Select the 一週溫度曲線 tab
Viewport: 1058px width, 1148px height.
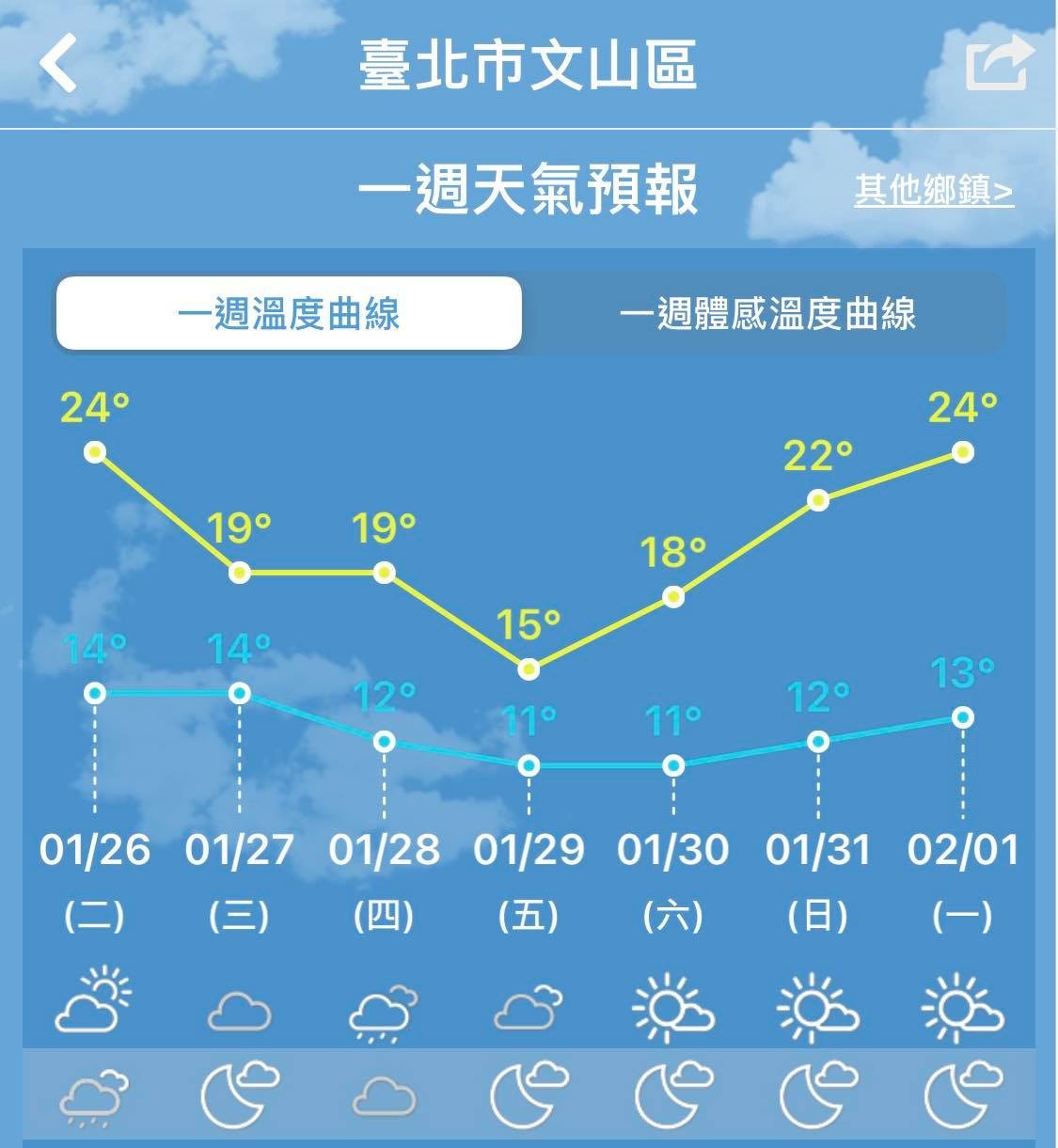point(289,314)
